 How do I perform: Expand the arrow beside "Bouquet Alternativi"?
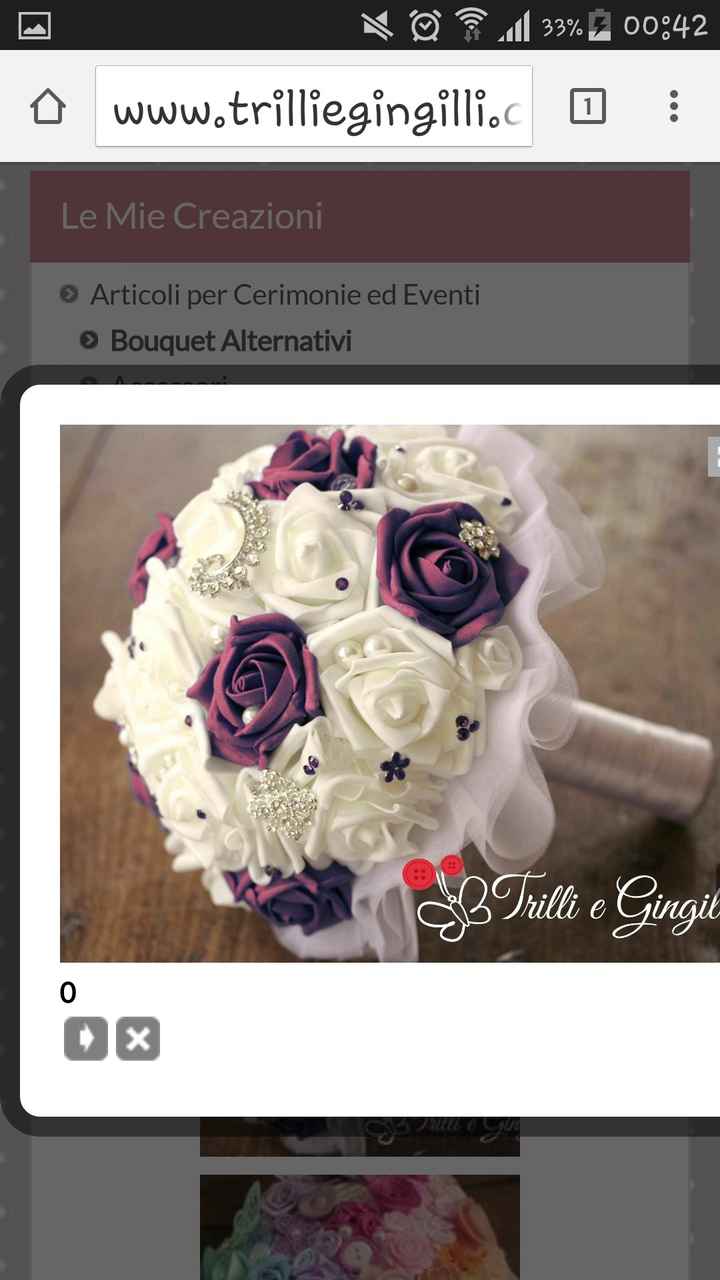tap(88, 339)
